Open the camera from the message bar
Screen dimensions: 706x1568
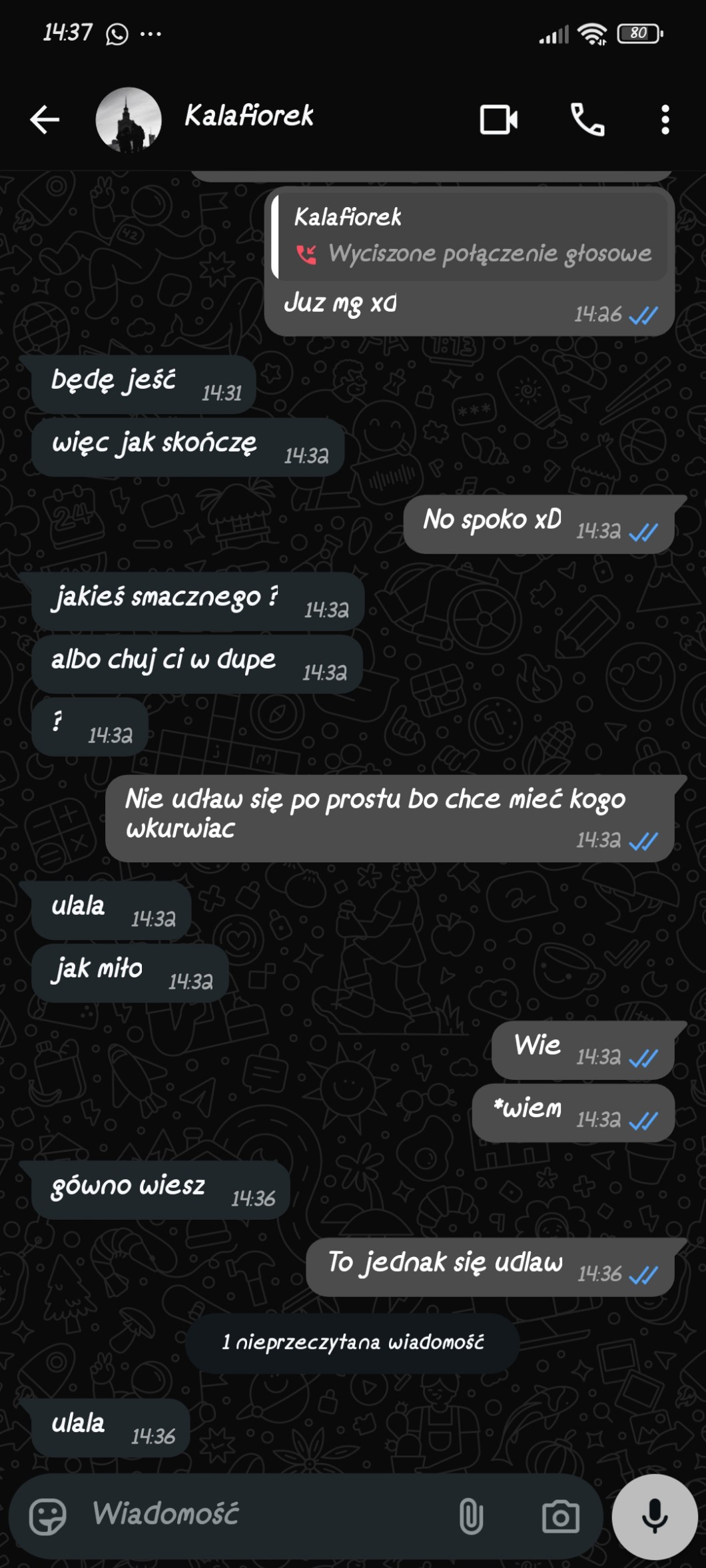560,1517
